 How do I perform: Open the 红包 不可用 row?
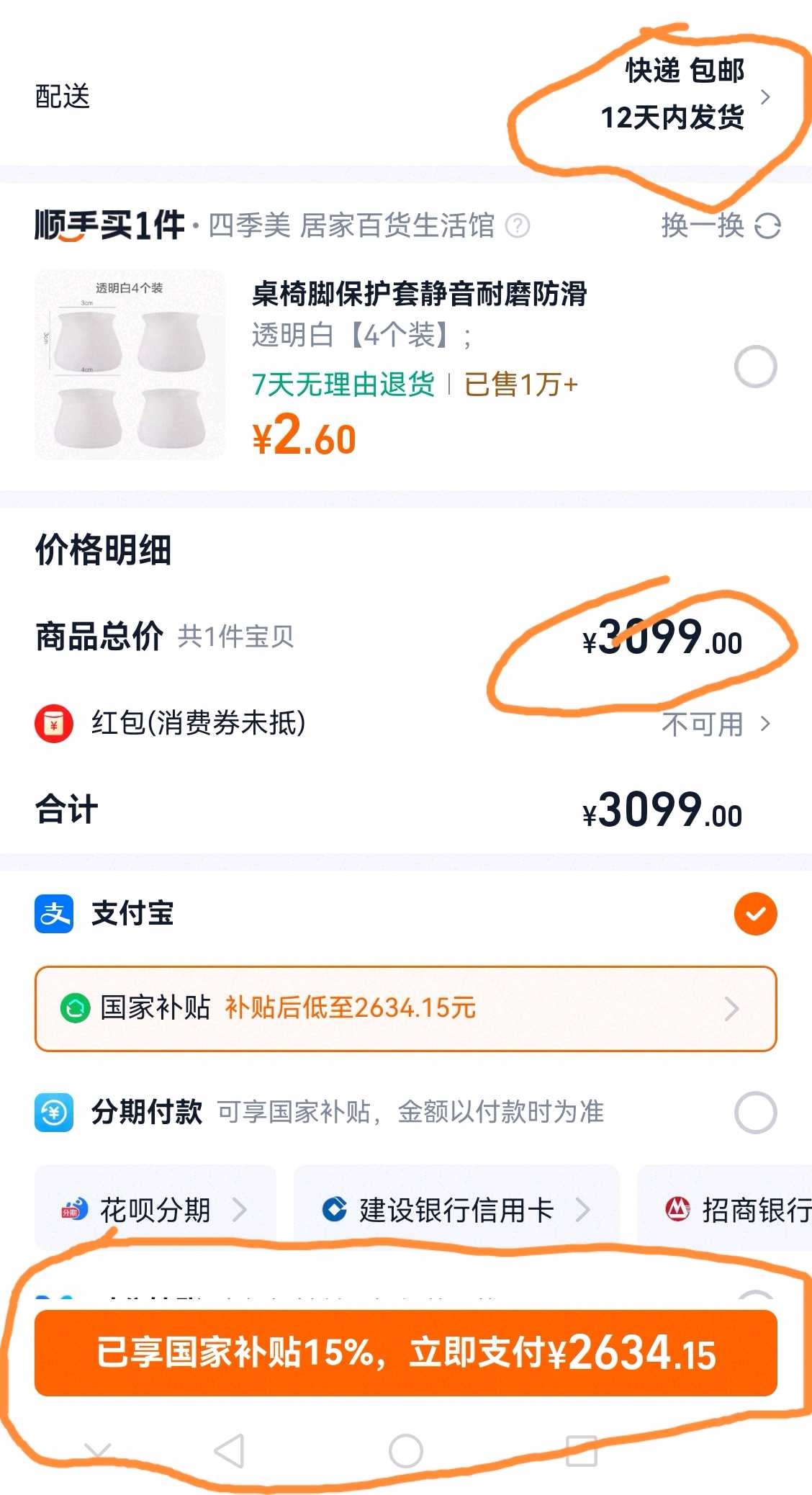[406, 723]
